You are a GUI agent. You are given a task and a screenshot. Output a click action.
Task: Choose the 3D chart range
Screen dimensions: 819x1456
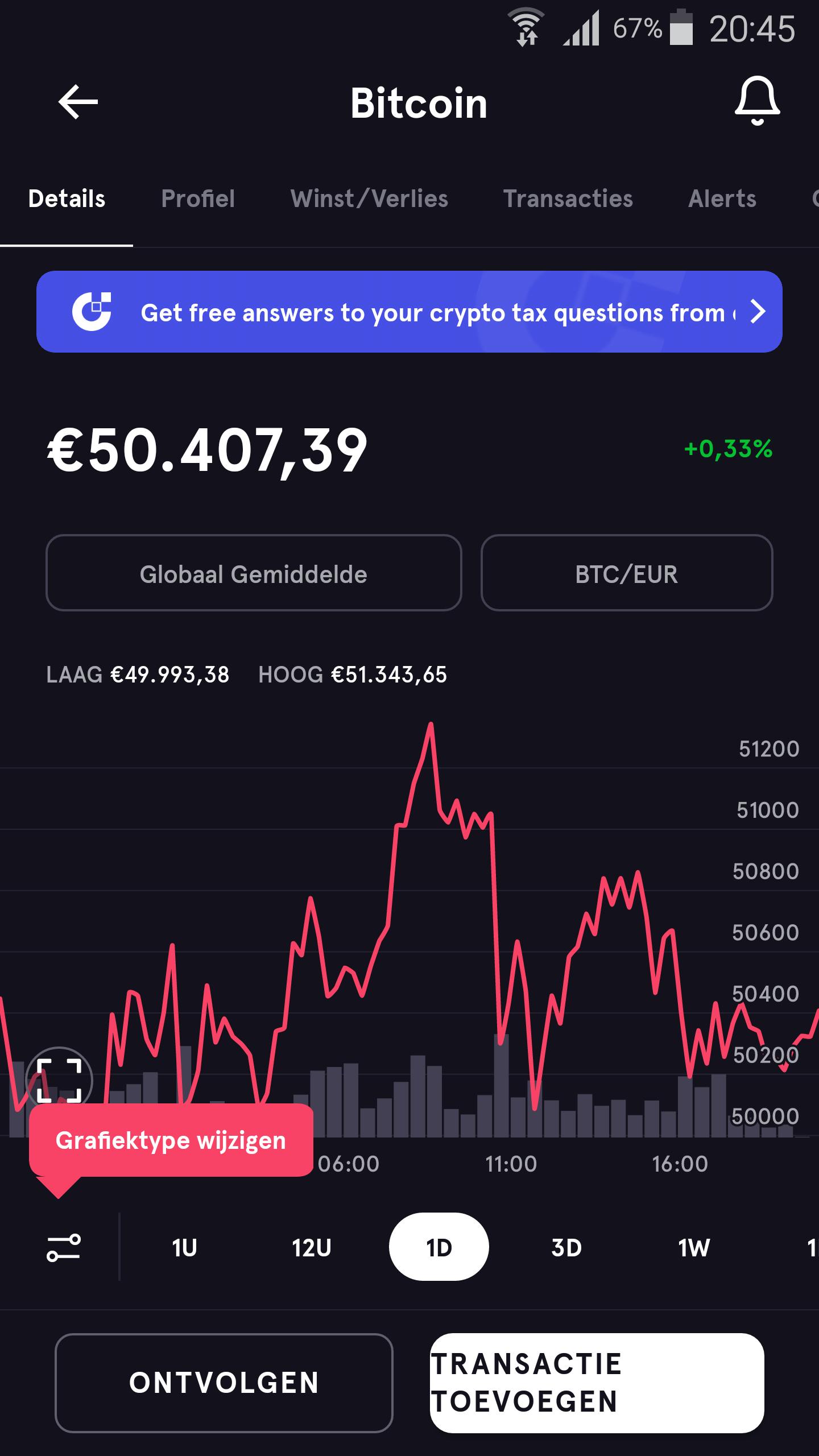coord(566,1246)
